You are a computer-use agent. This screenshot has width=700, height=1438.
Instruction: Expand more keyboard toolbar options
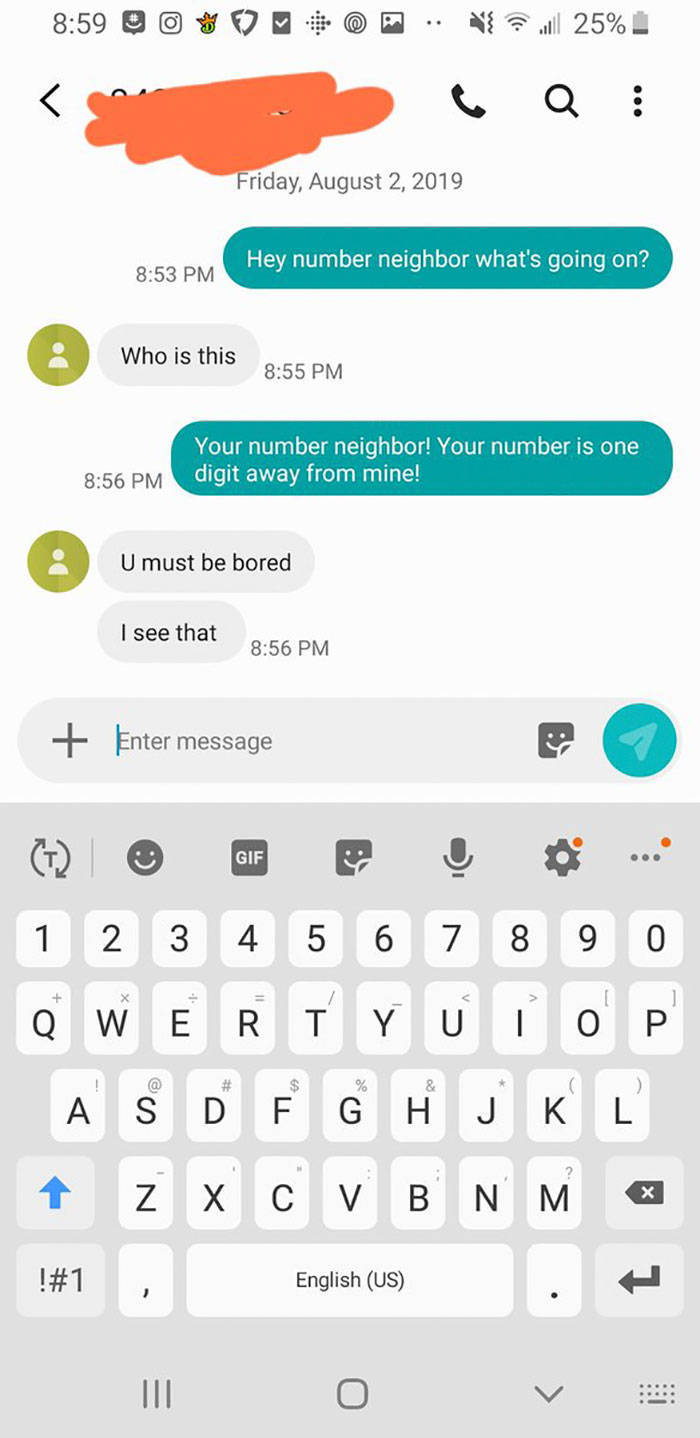point(645,857)
